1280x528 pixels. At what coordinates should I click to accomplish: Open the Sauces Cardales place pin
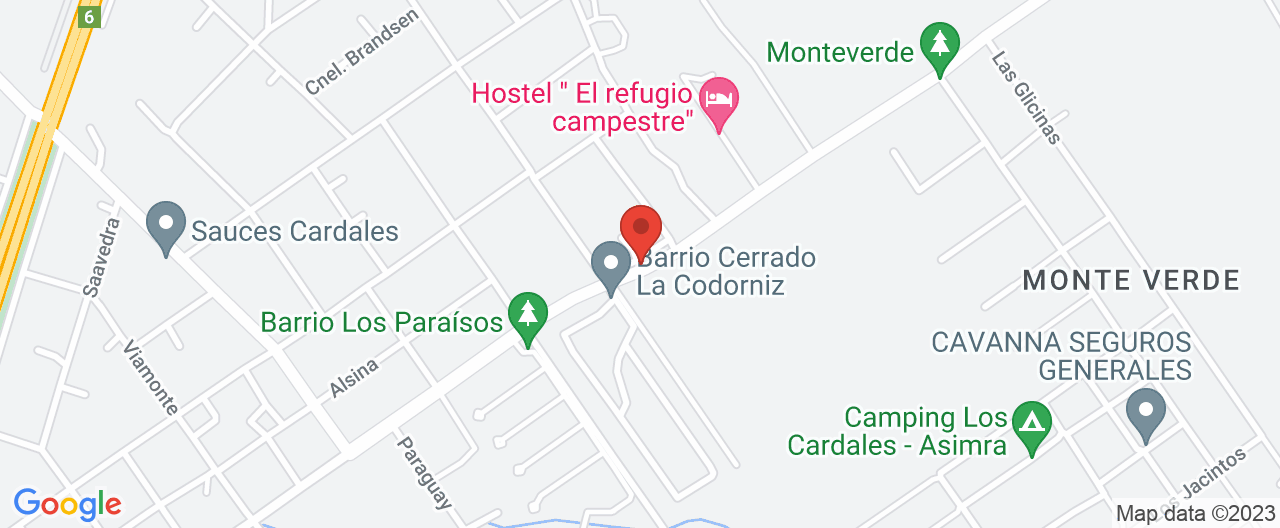165,228
